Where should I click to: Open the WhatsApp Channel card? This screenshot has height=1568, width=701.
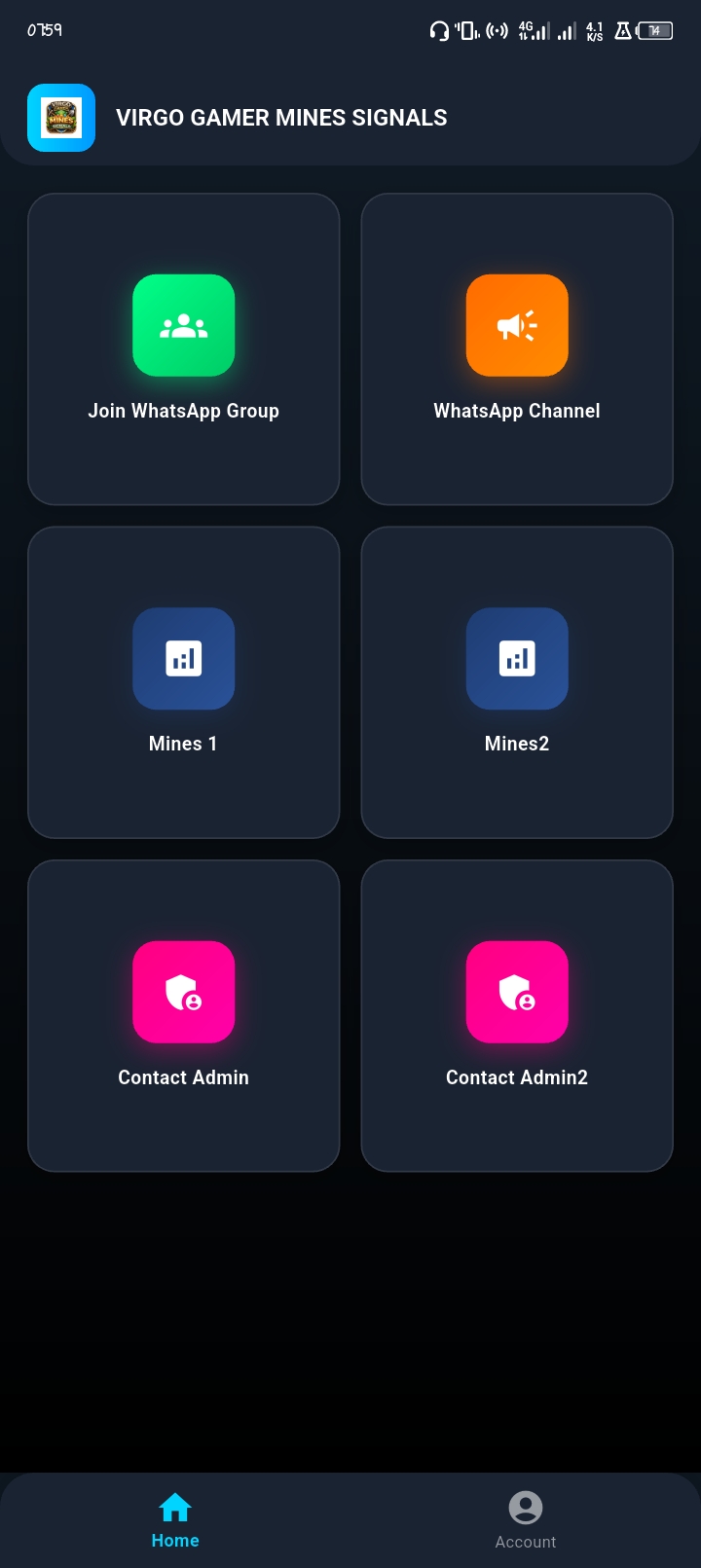[x=516, y=348]
